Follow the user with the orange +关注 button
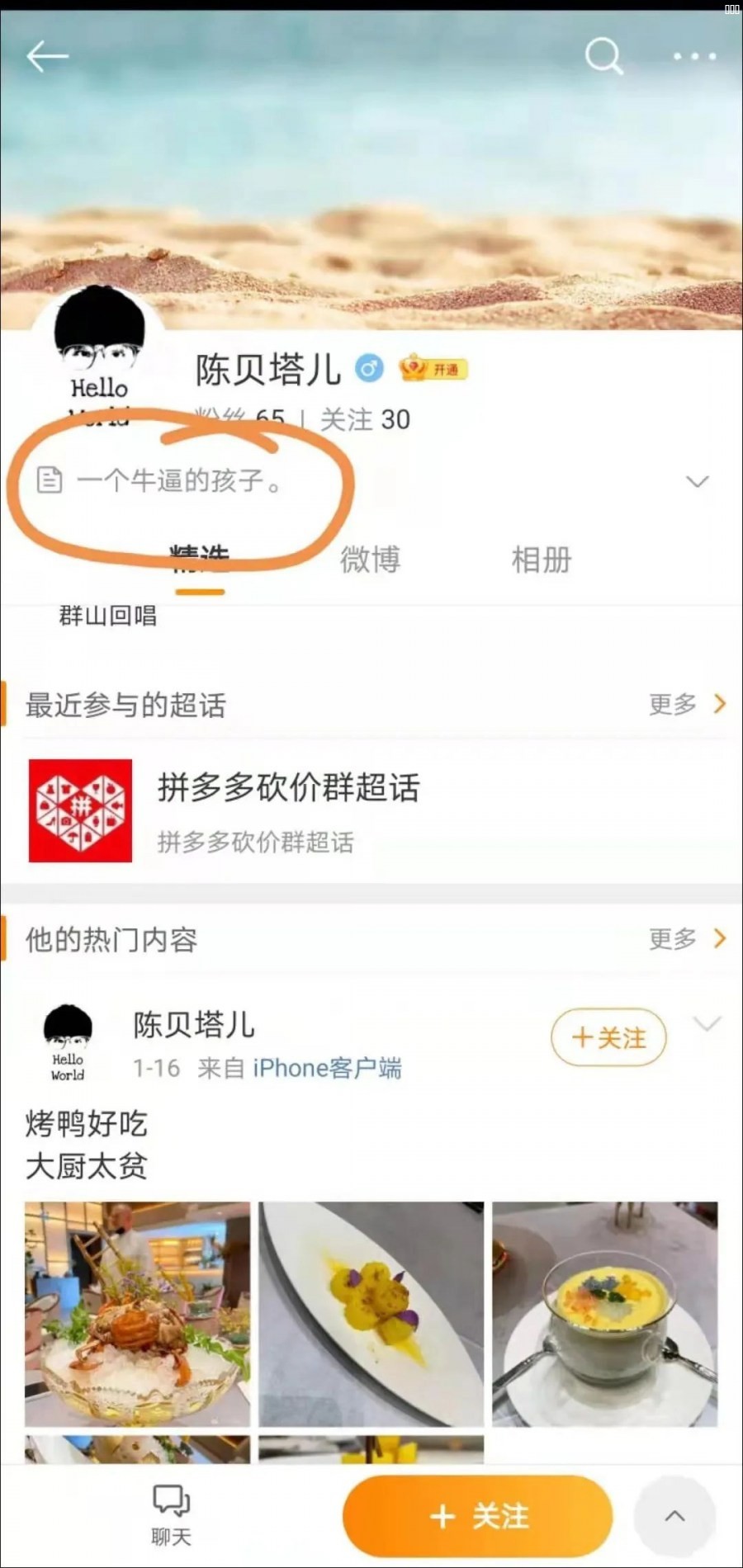 478,1516
